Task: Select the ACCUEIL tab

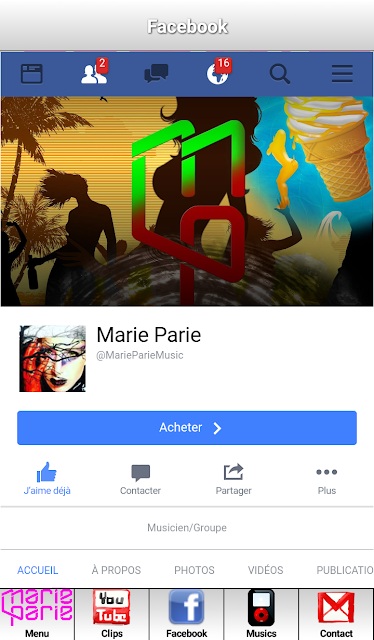Action: tap(38, 570)
